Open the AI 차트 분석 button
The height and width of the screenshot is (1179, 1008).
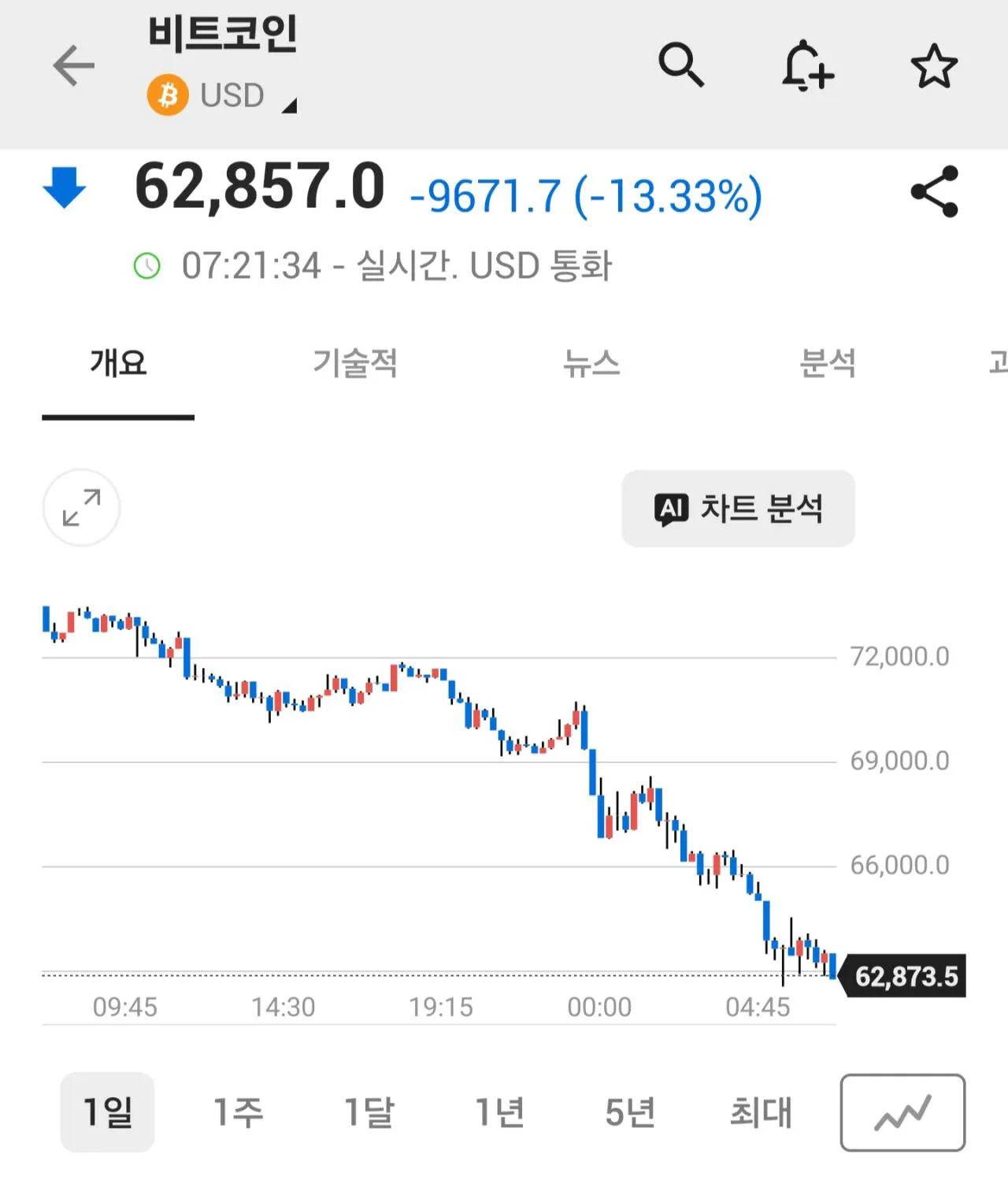(738, 509)
